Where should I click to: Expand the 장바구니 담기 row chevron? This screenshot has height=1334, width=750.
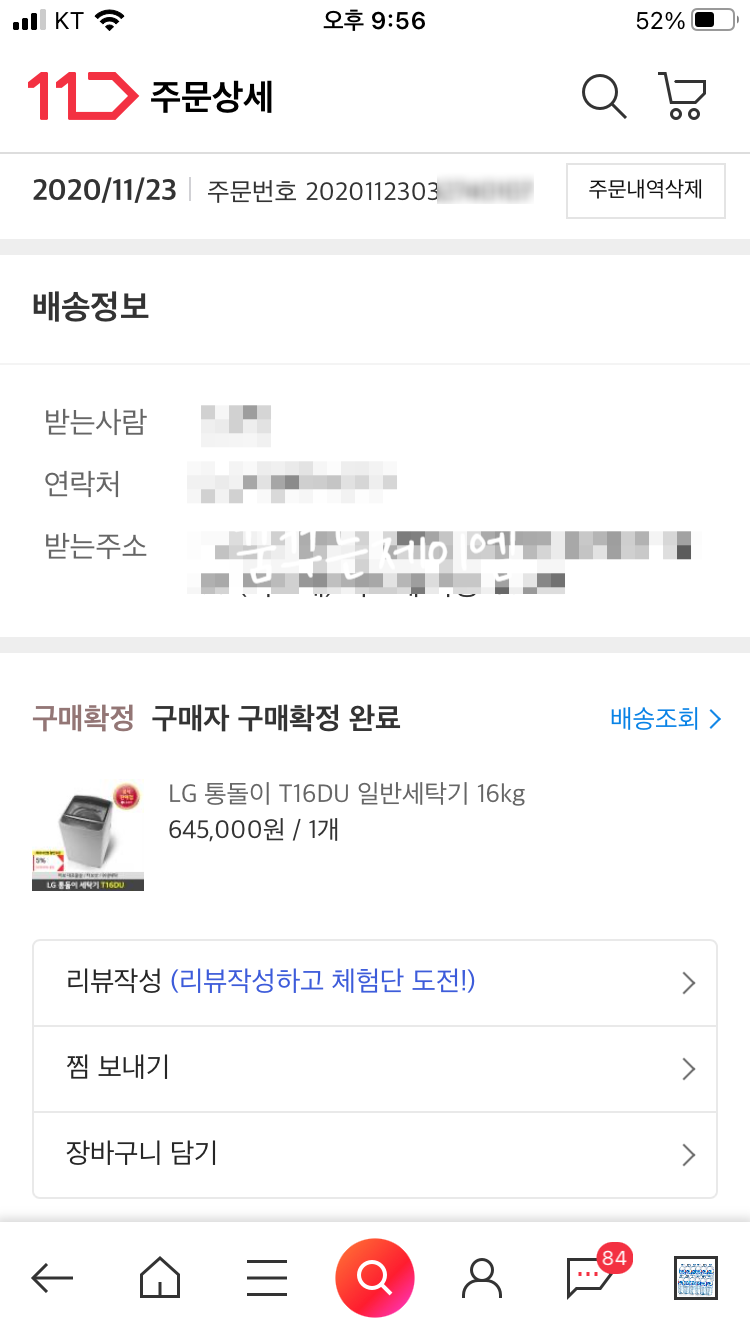click(688, 1155)
